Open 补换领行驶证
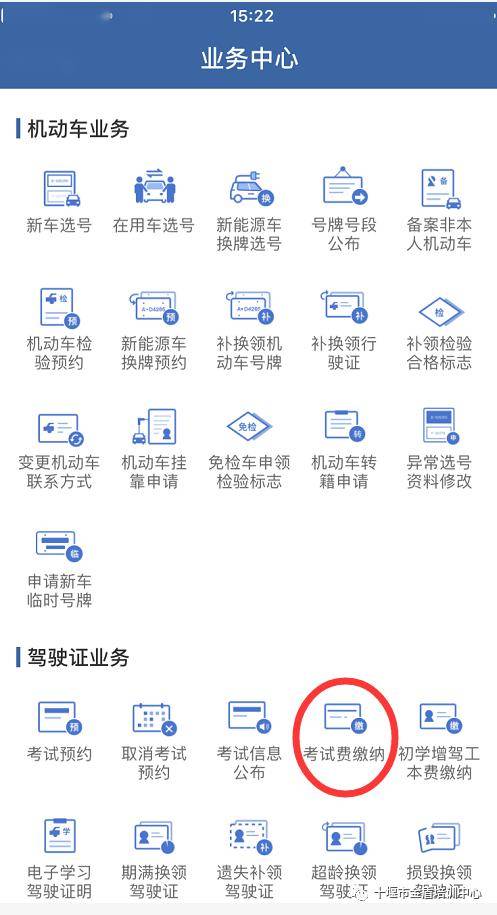This screenshot has height=915, width=497. [344, 330]
